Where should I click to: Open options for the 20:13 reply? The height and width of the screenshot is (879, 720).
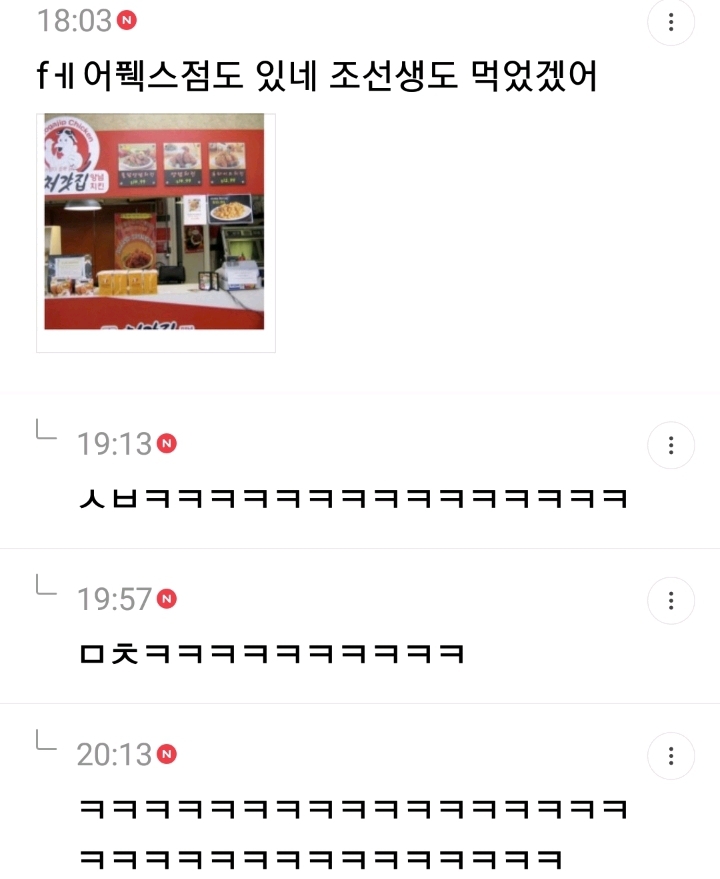671,755
